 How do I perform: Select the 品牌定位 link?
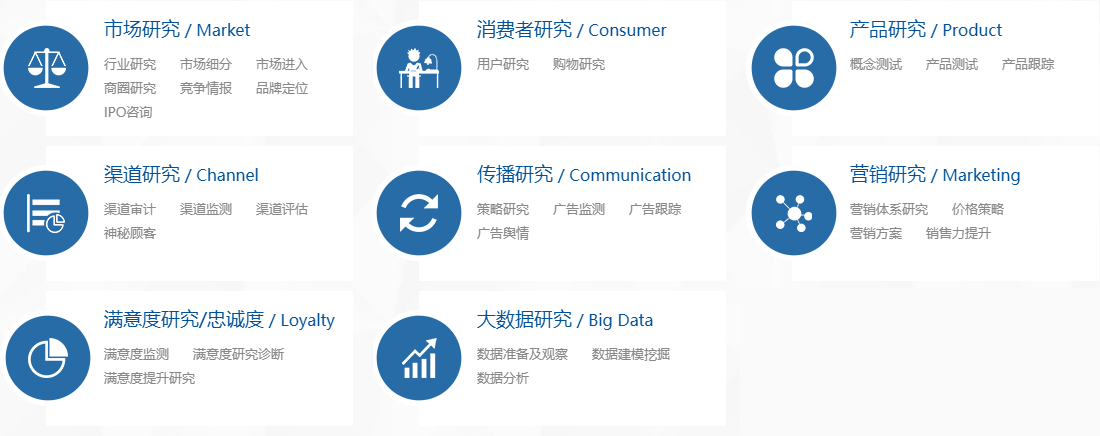point(282,88)
